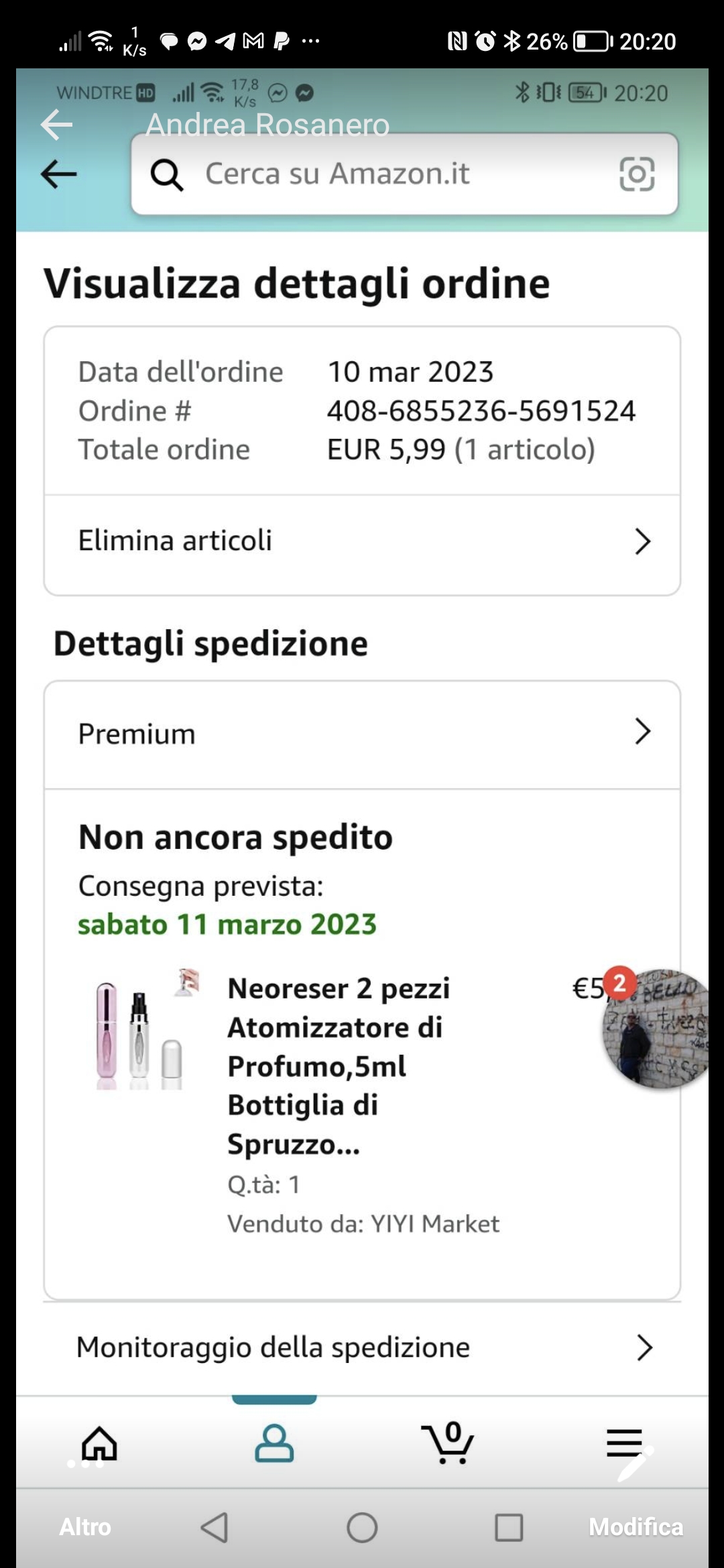Tap the white back arrow beside Andrea Rosanero
This screenshot has height=1568, width=724.
[x=56, y=125]
